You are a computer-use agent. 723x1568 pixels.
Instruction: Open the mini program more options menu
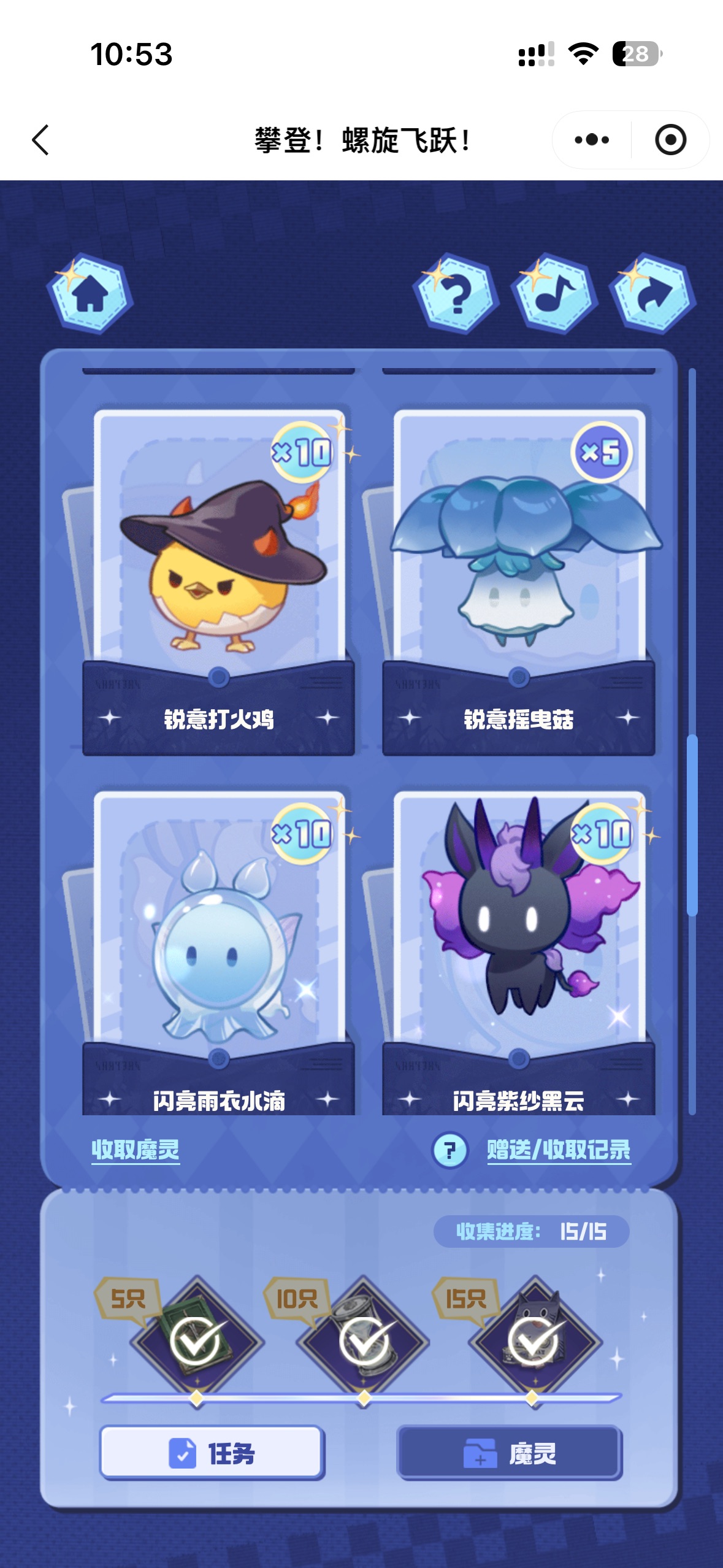pyautogui.click(x=592, y=140)
